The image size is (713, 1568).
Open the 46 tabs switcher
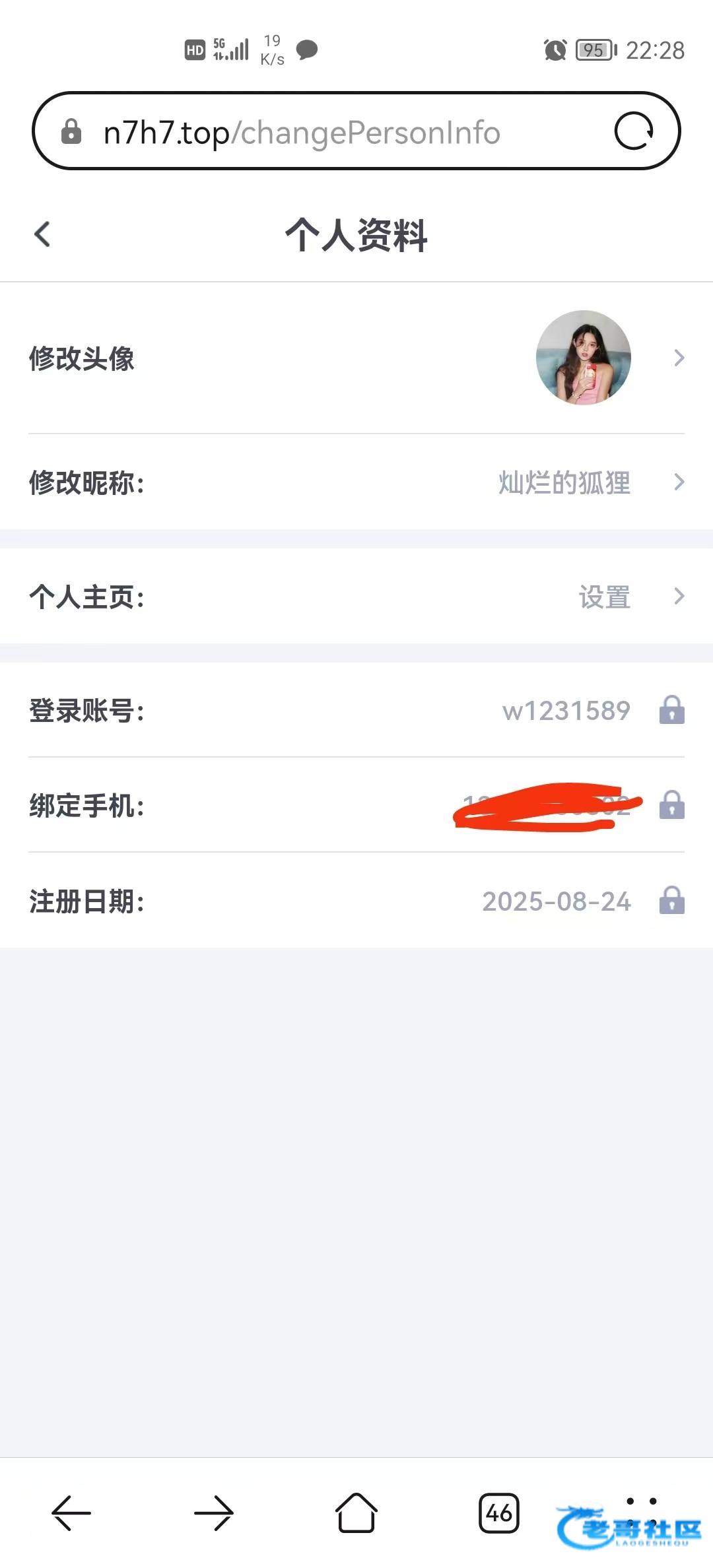(498, 1513)
